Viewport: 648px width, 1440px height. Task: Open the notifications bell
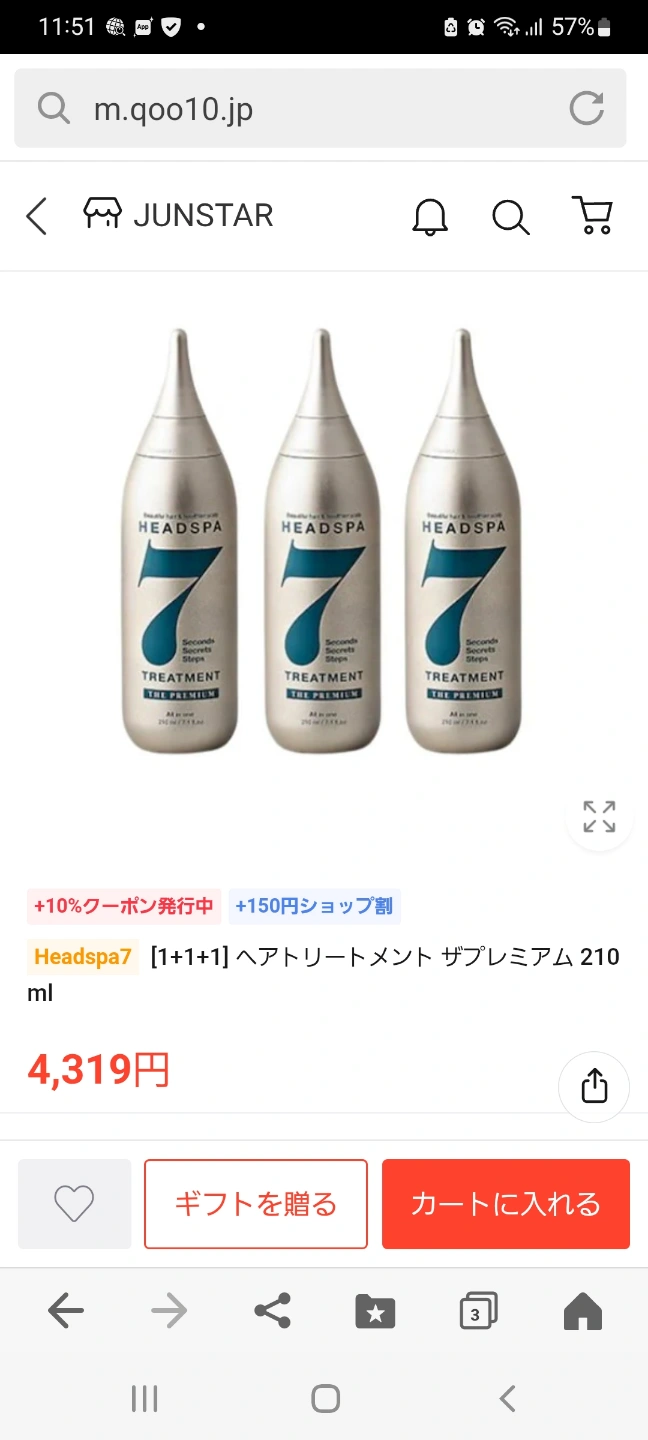click(x=431, y=216)
